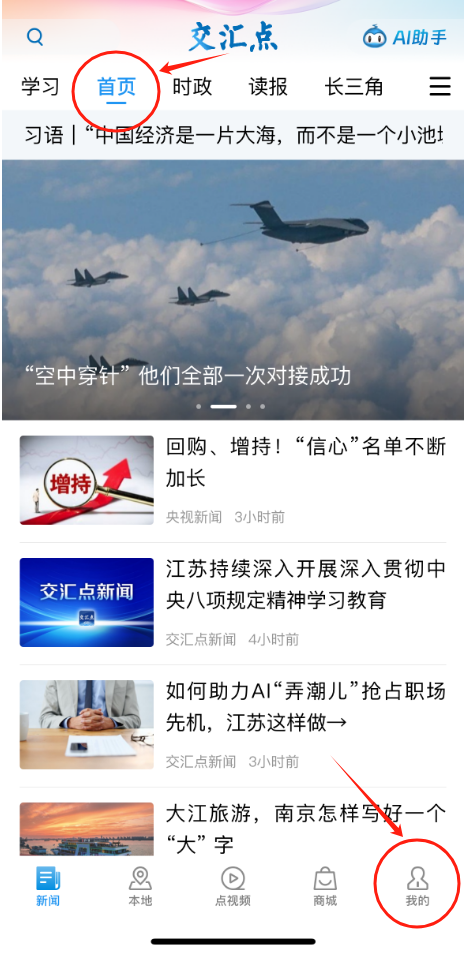Open the AI助手 assistant

(404, 37)
